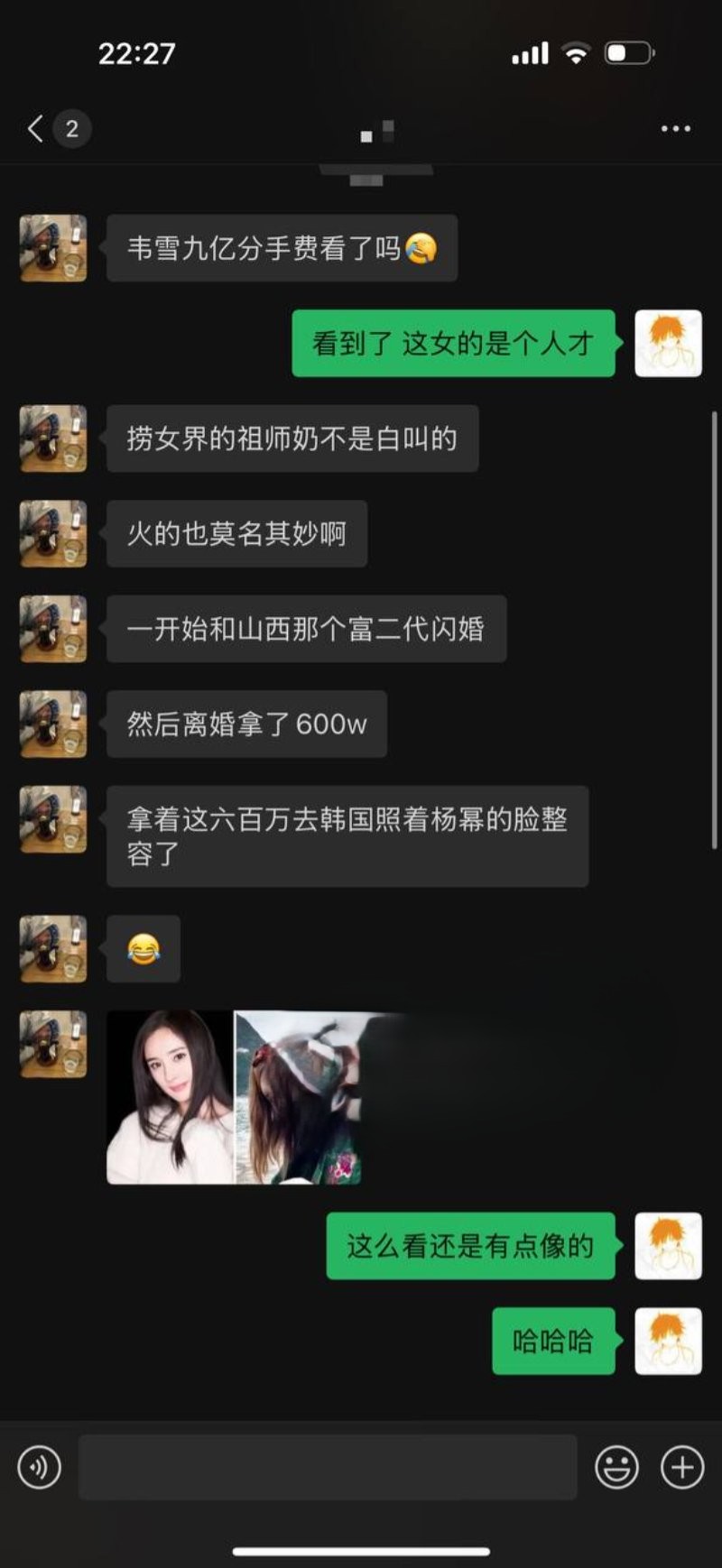
Task: Switch to voice message input
Action: pos(40,1467)
